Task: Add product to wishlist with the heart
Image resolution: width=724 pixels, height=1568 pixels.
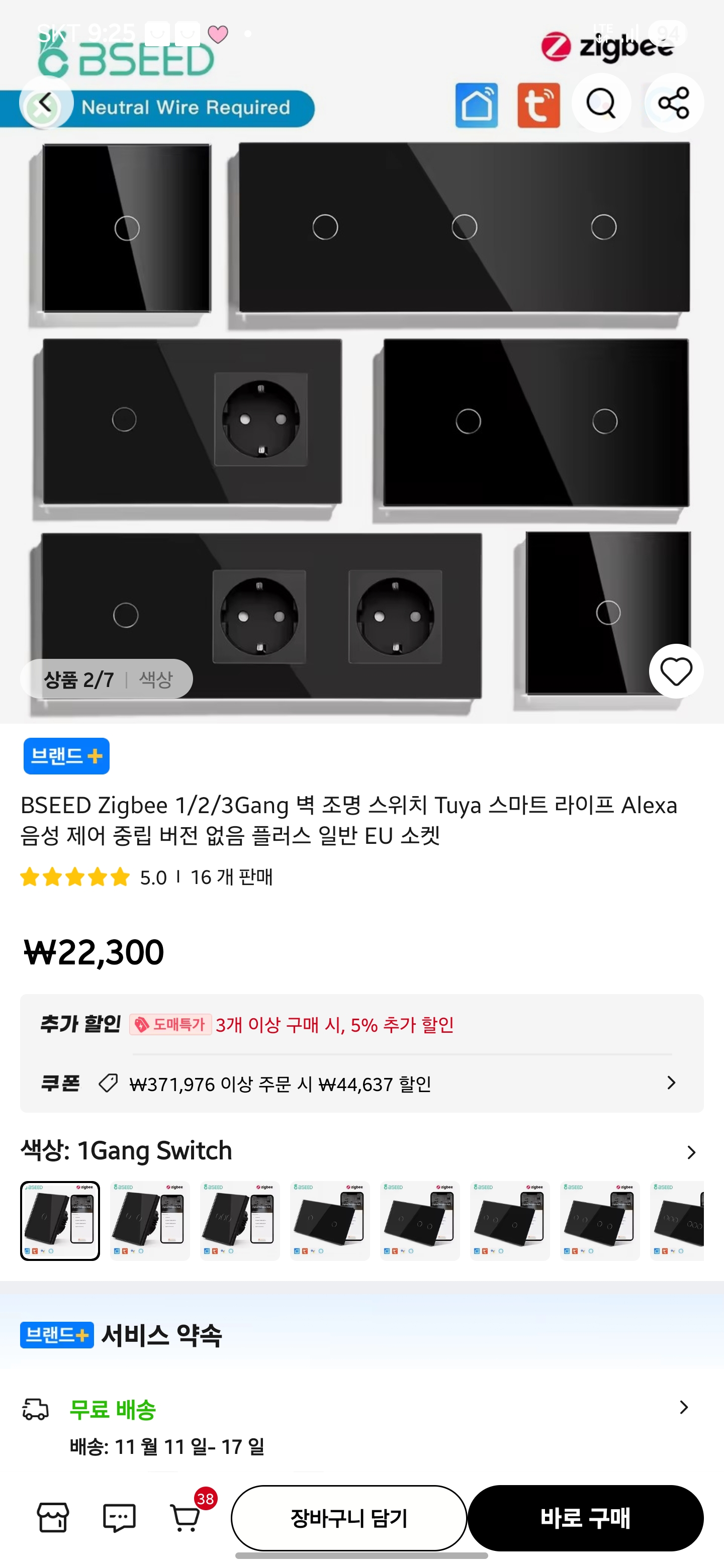Action: (x=676, y=672)
